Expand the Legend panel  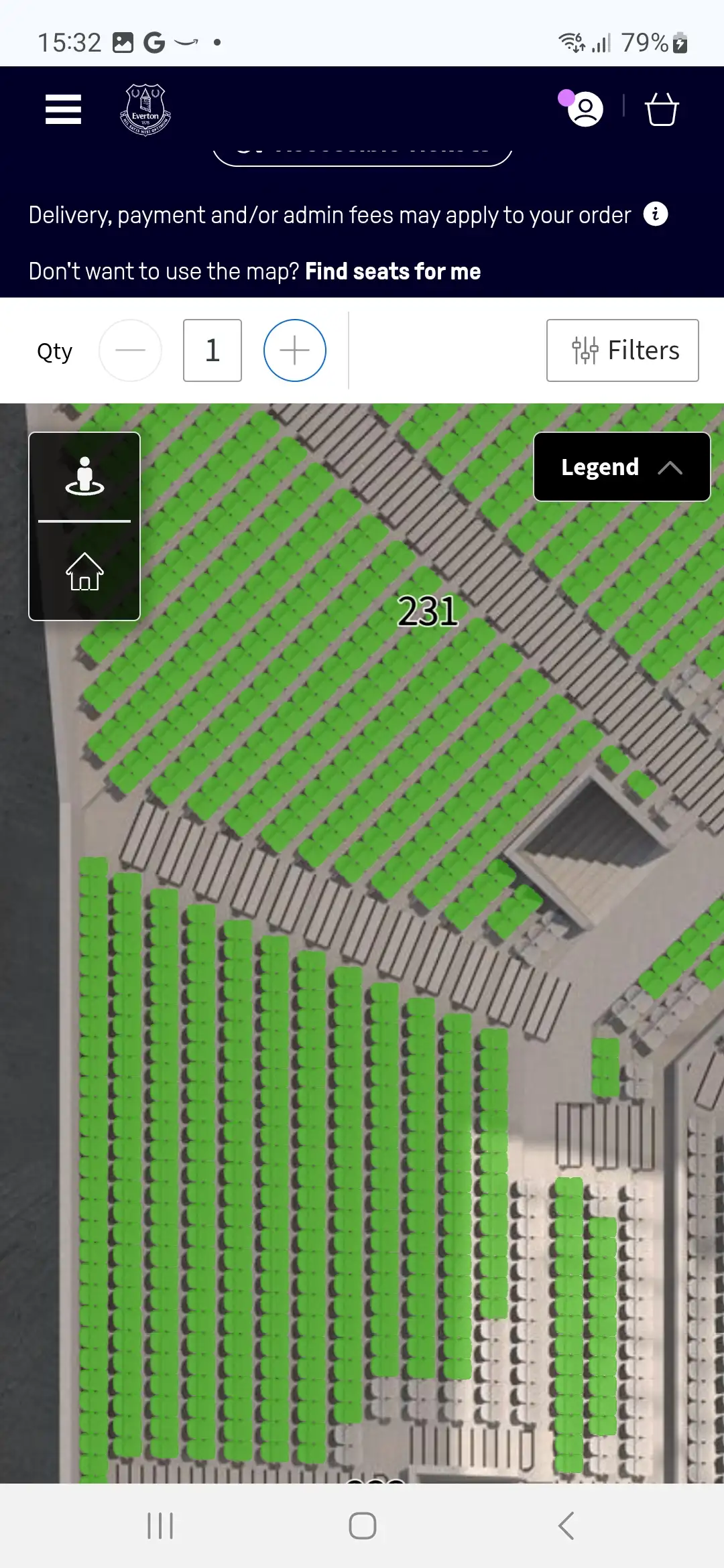tap(621, 467)
